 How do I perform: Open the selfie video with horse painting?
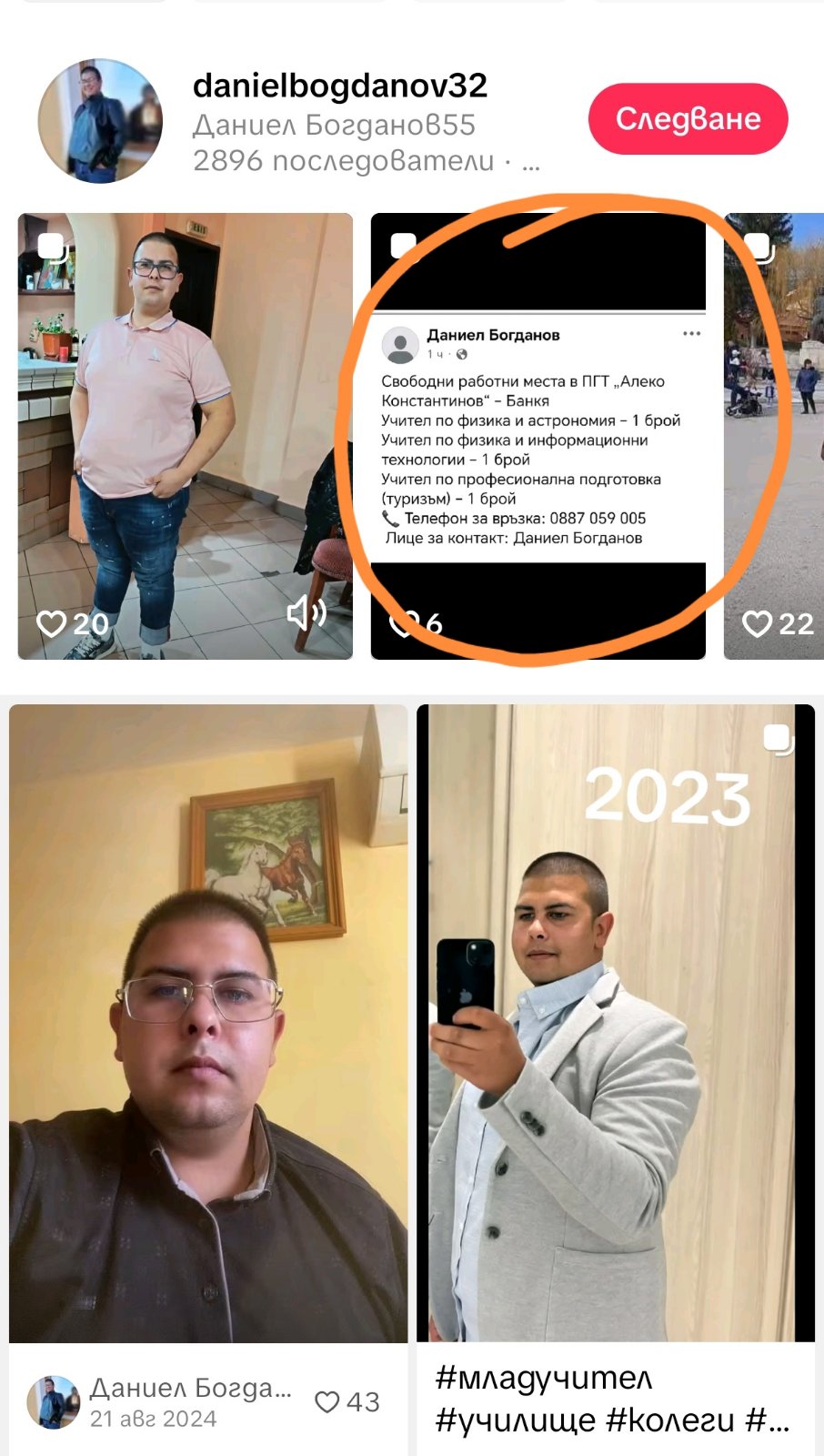coord(208,1022)
